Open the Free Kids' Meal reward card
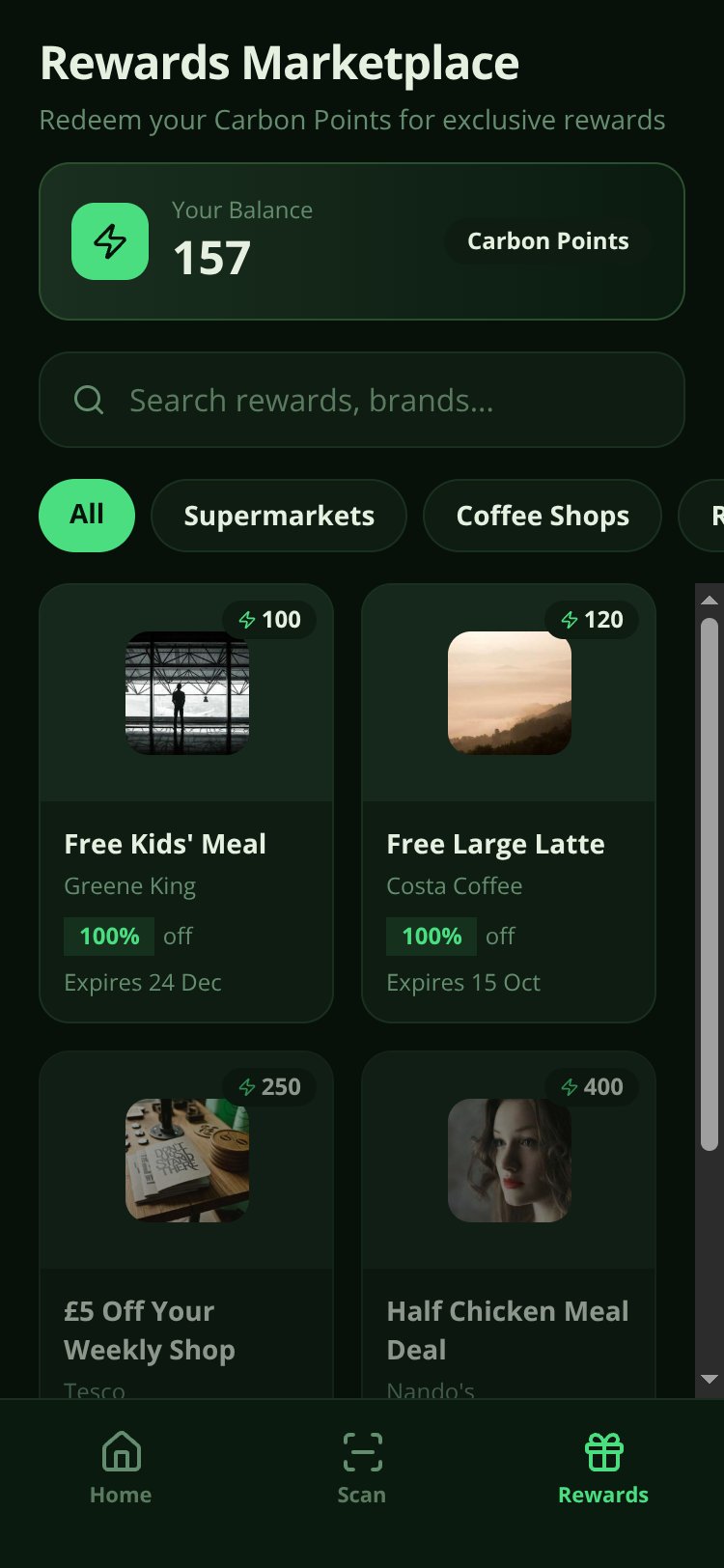The width and height of the screenshot is (724, 1568). point(186,803)
